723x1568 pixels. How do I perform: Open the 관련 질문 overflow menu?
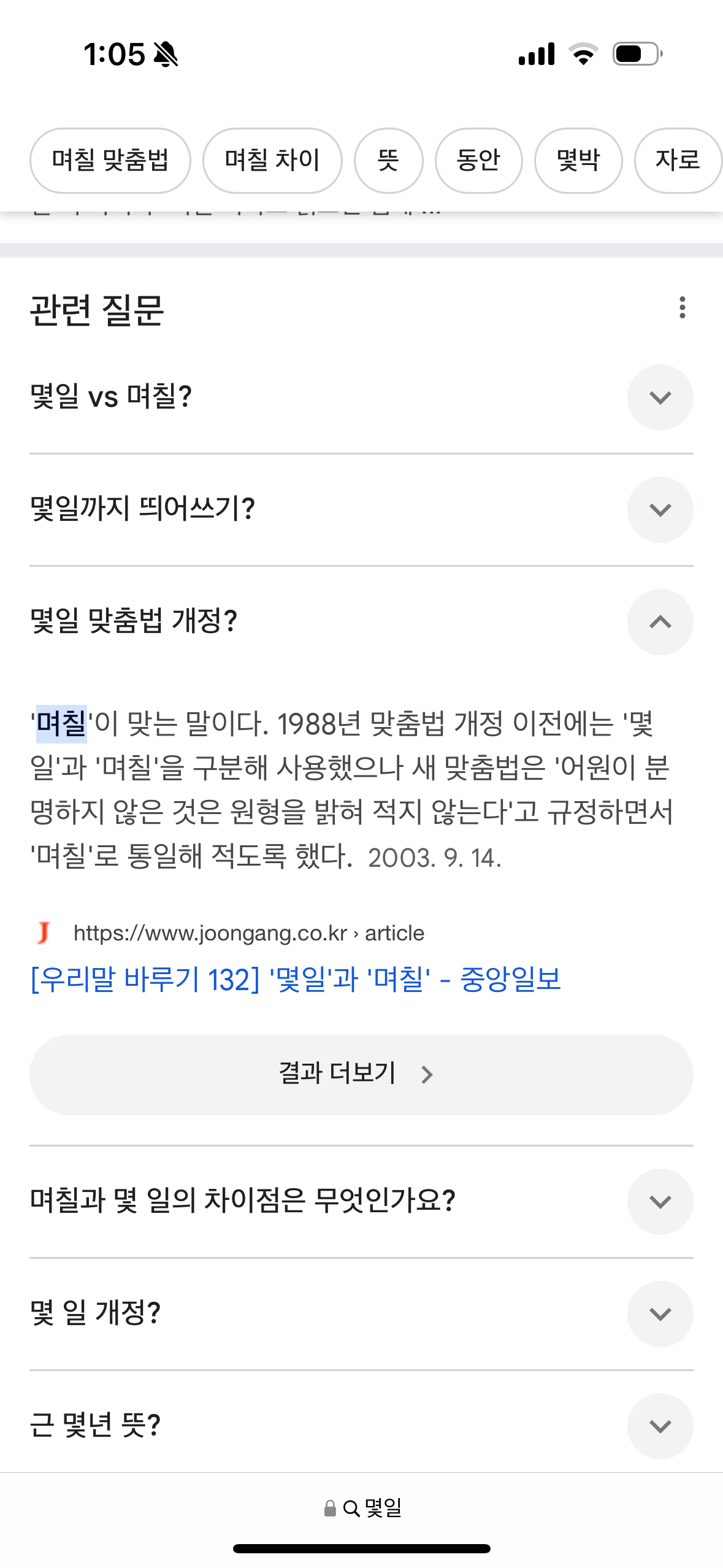click(682, 307)
